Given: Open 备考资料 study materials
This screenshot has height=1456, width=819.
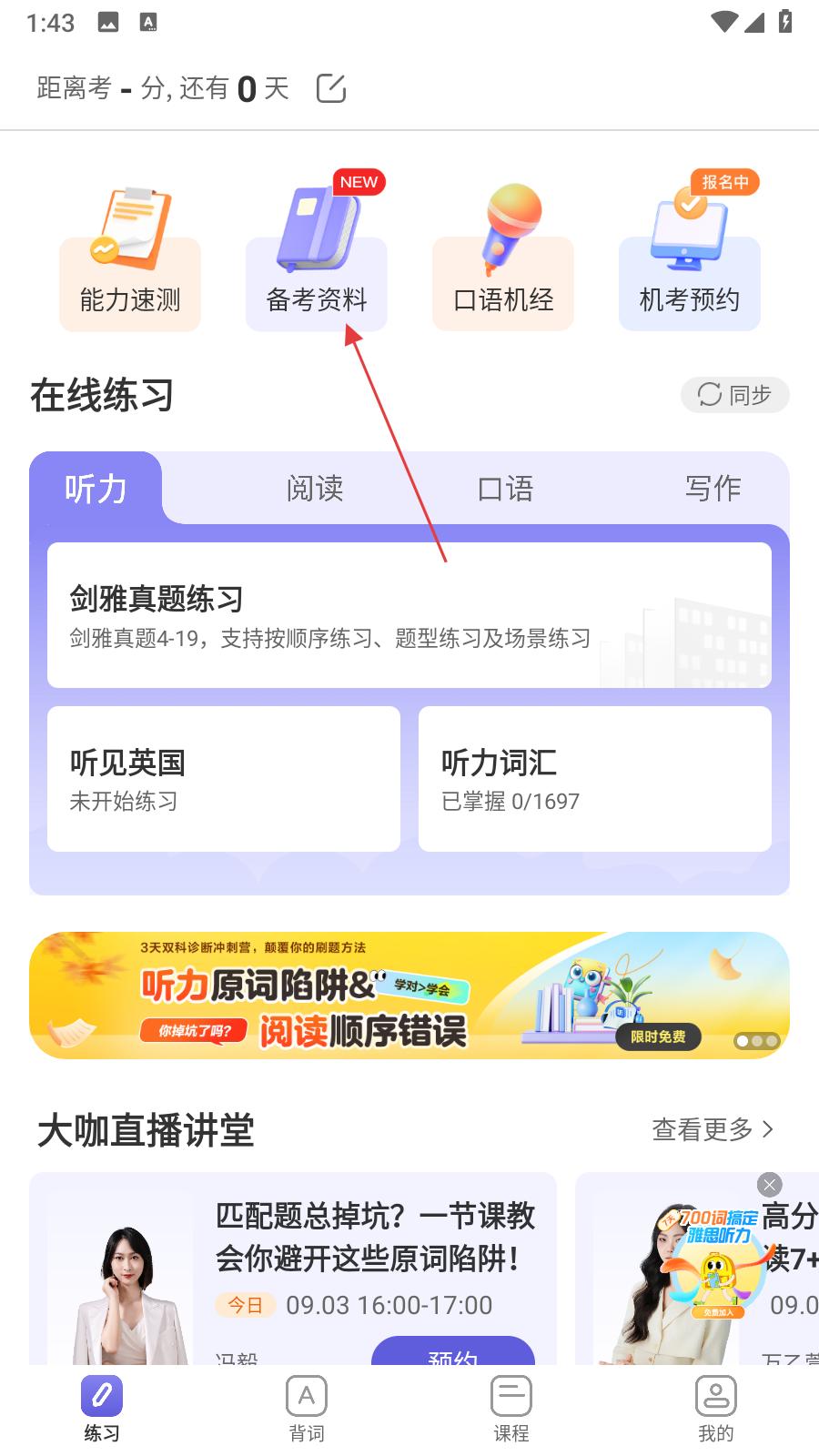Looking at the screenshot, I should [x=317, y=264].
